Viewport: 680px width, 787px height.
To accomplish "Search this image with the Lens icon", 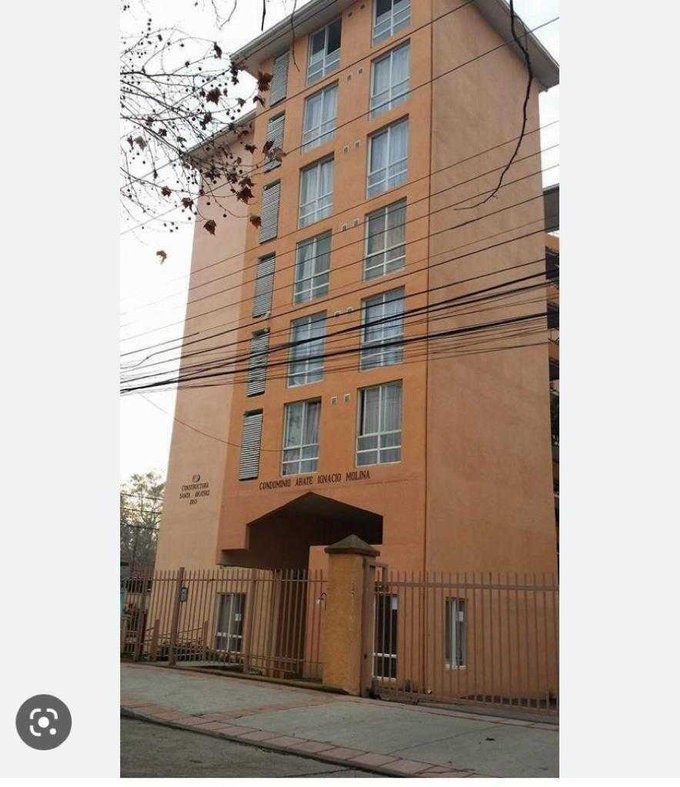I will tap(44, 722).
